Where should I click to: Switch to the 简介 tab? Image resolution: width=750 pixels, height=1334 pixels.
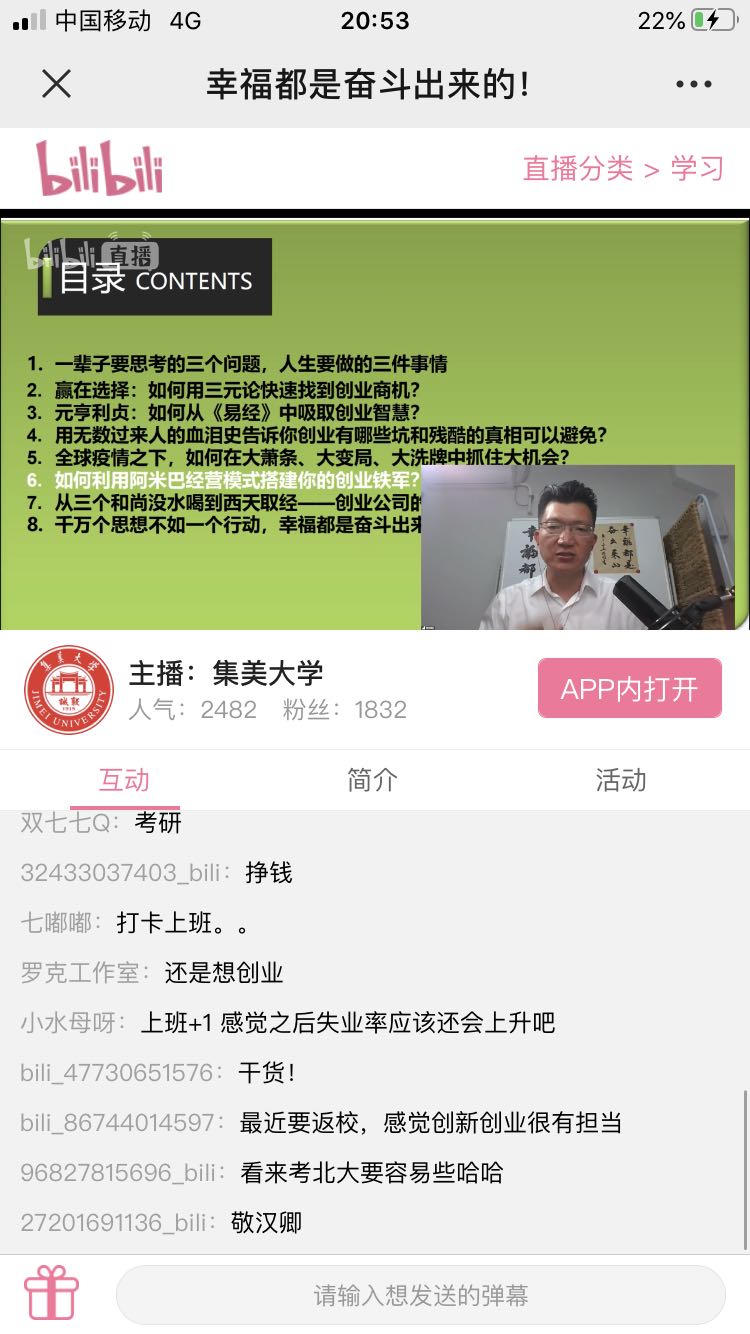click(372, 780)
